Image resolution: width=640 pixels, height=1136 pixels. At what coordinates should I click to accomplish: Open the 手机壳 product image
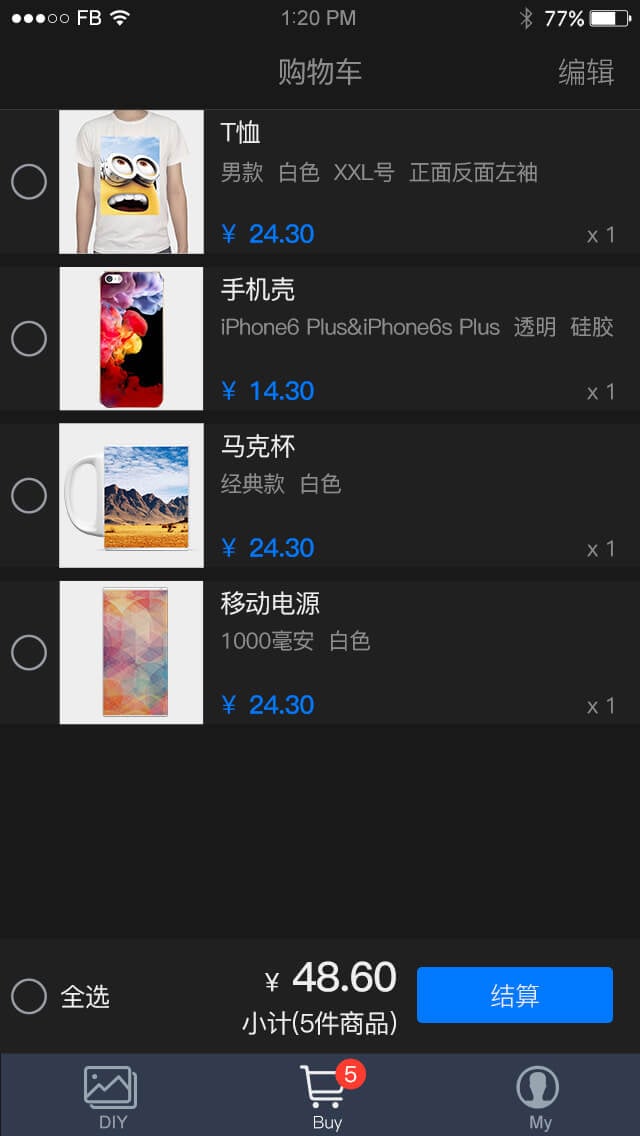pyautogui.click(x=131, y=338)
